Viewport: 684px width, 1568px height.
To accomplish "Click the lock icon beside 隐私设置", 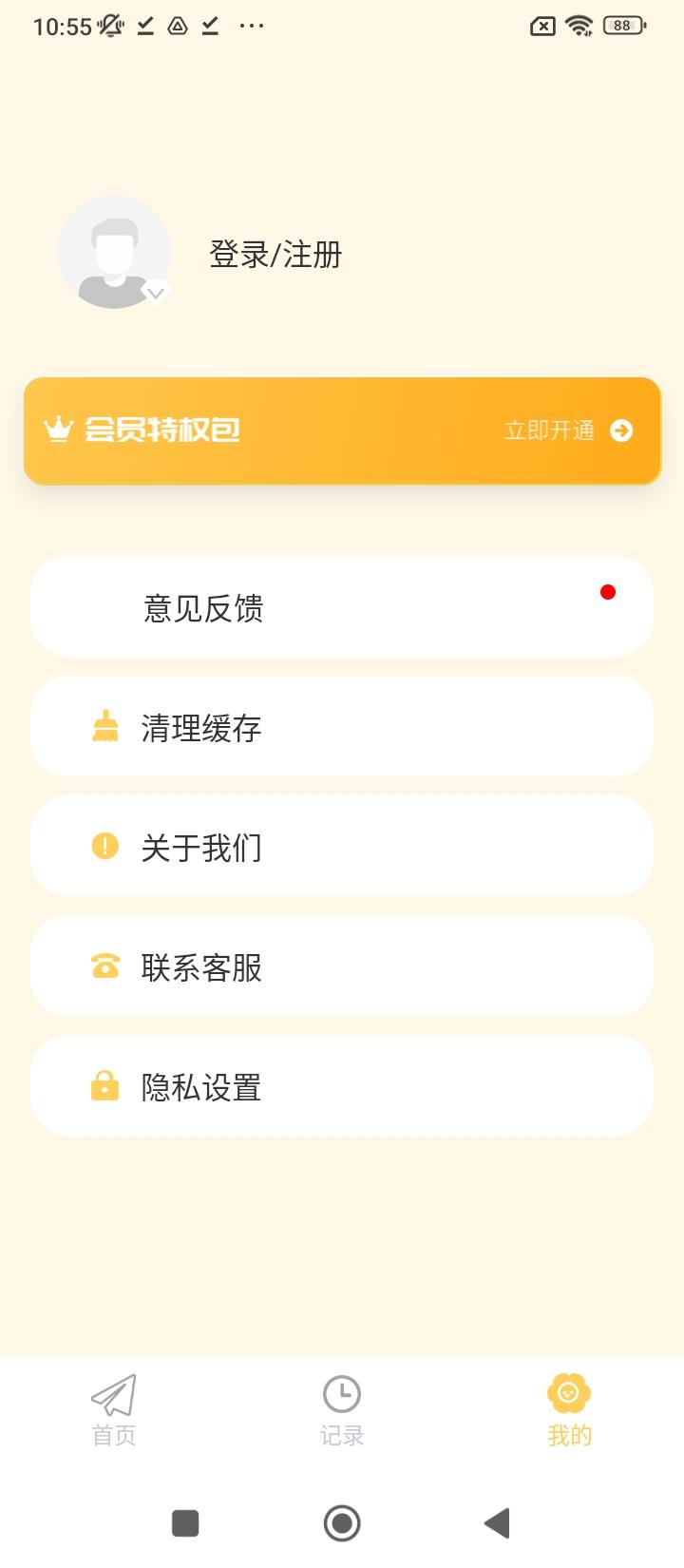I will point(104,1086).
